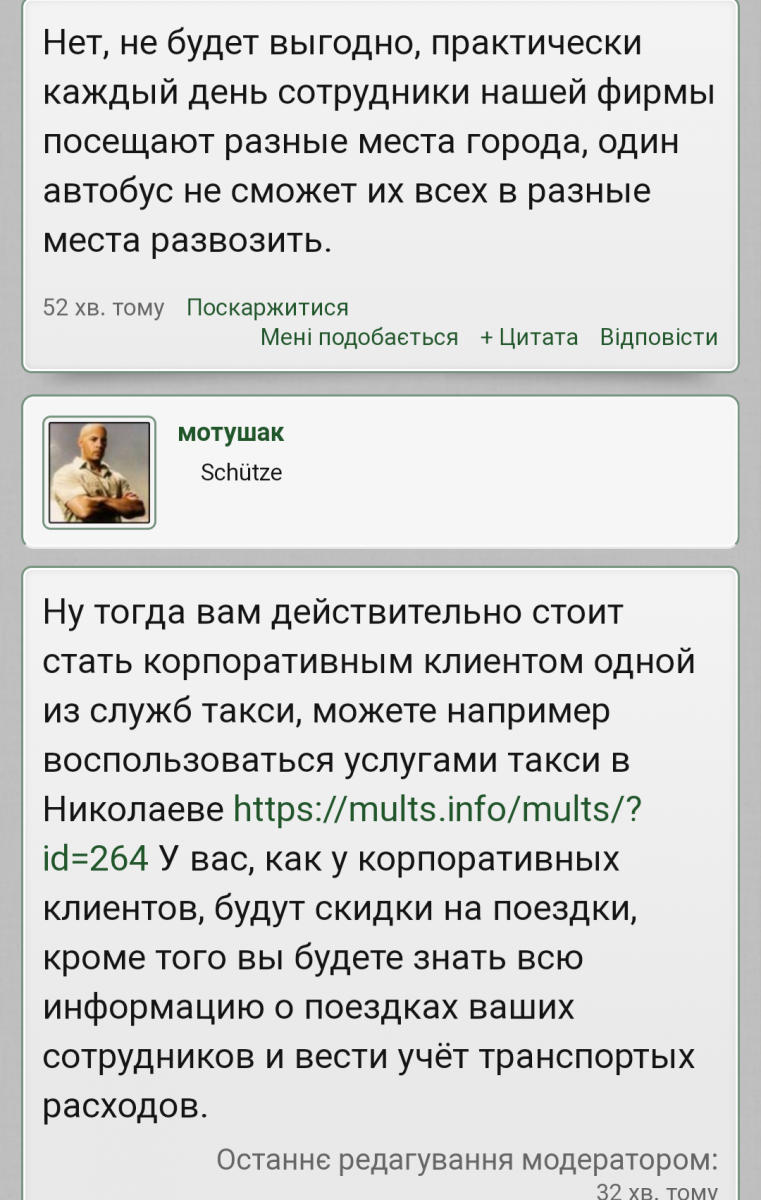Screen dimensions: 761x1200
Task: Reply to the post via Відповісти
Action: click(x=658, y=337)
